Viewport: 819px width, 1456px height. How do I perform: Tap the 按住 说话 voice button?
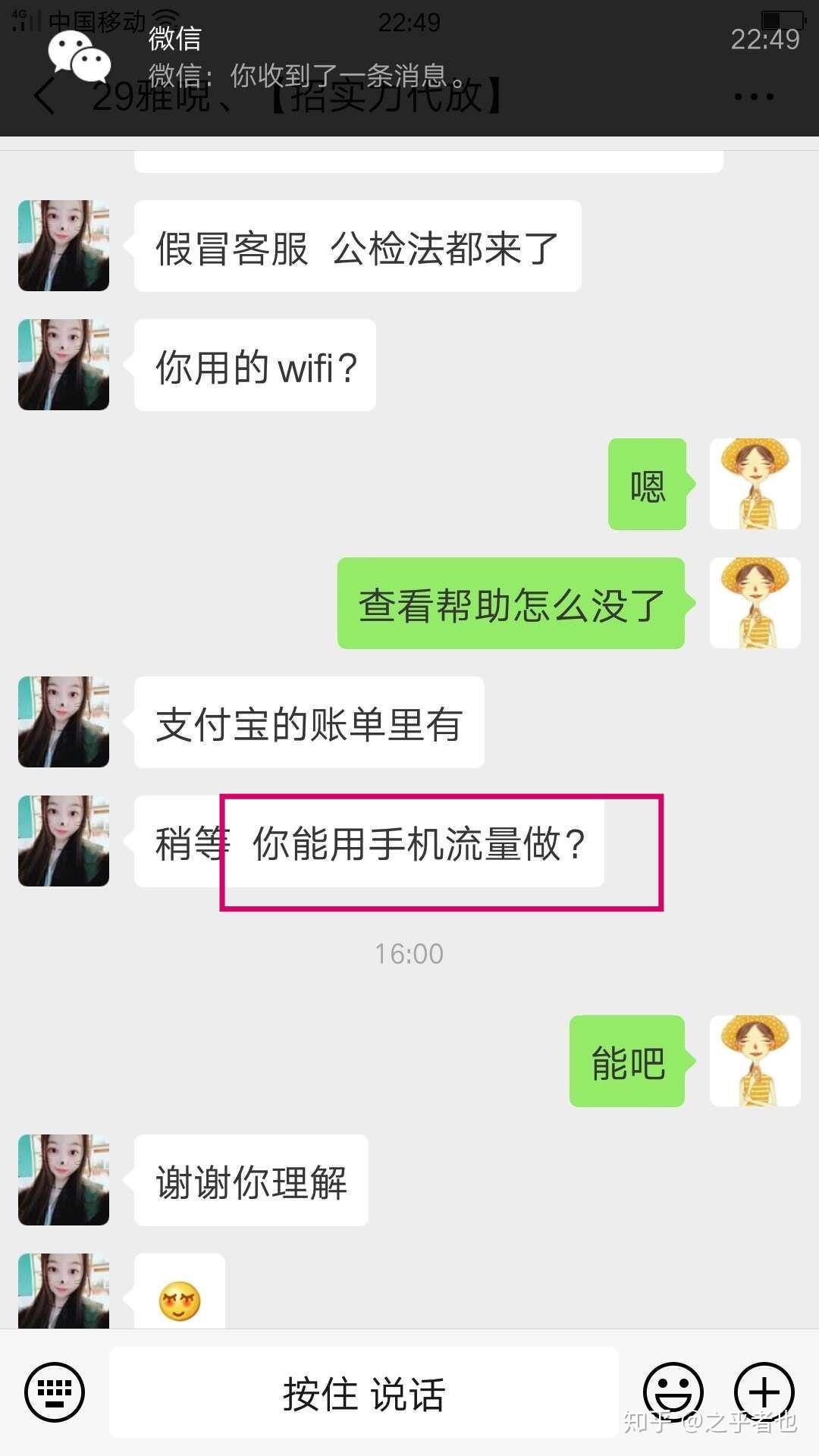(364, 1392)
